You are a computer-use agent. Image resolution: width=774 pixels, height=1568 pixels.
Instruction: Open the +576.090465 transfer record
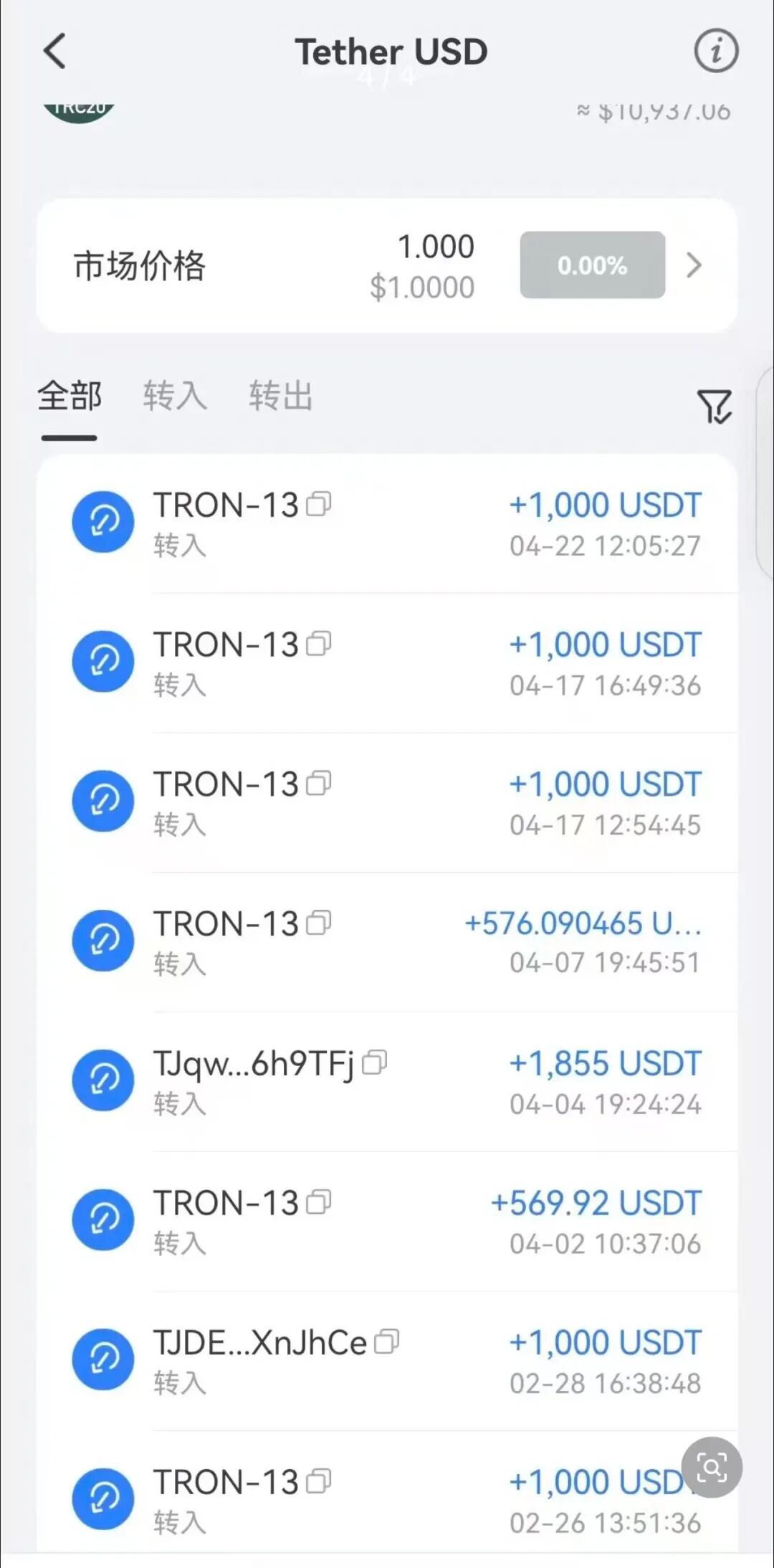(x=387, y=942)
